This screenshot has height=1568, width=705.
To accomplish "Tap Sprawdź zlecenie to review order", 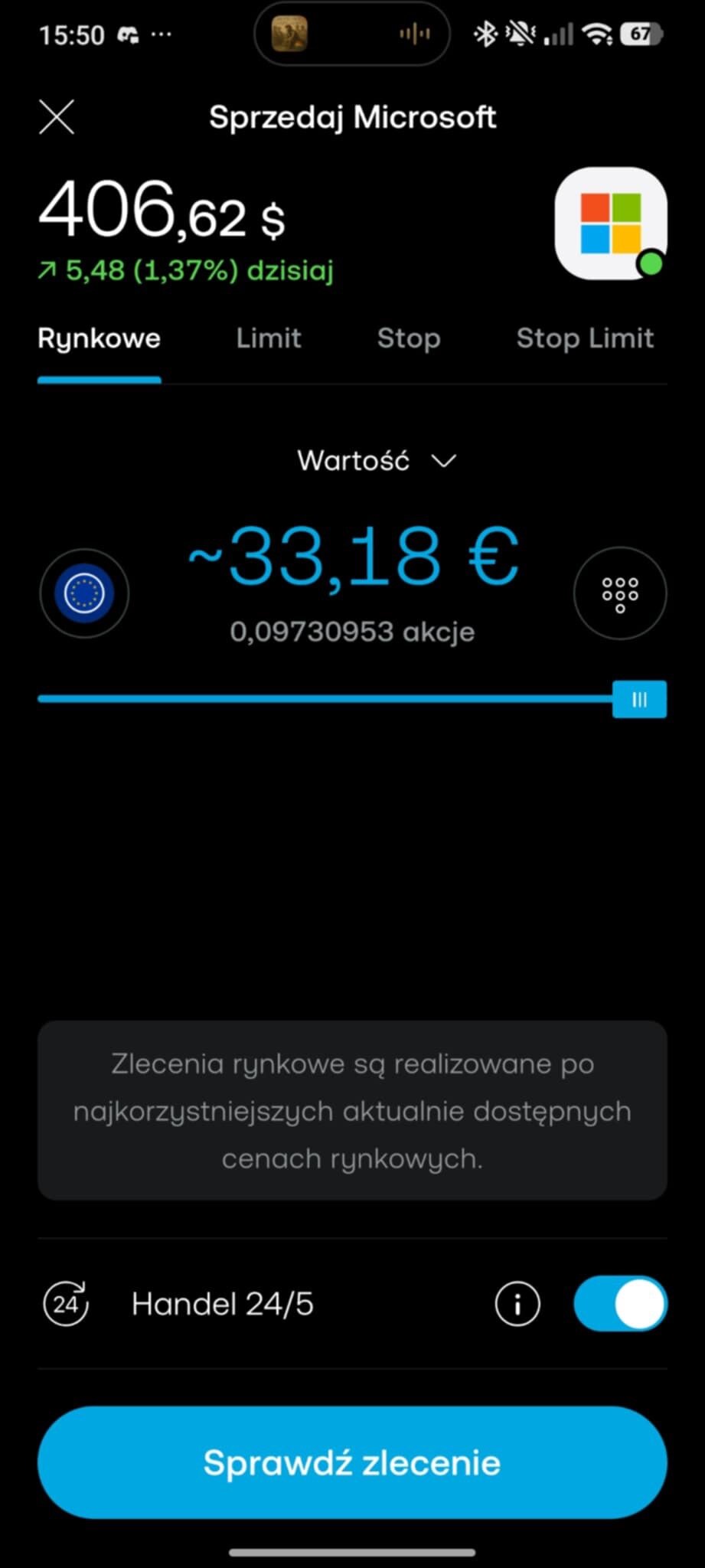I will coord(352,1462).
